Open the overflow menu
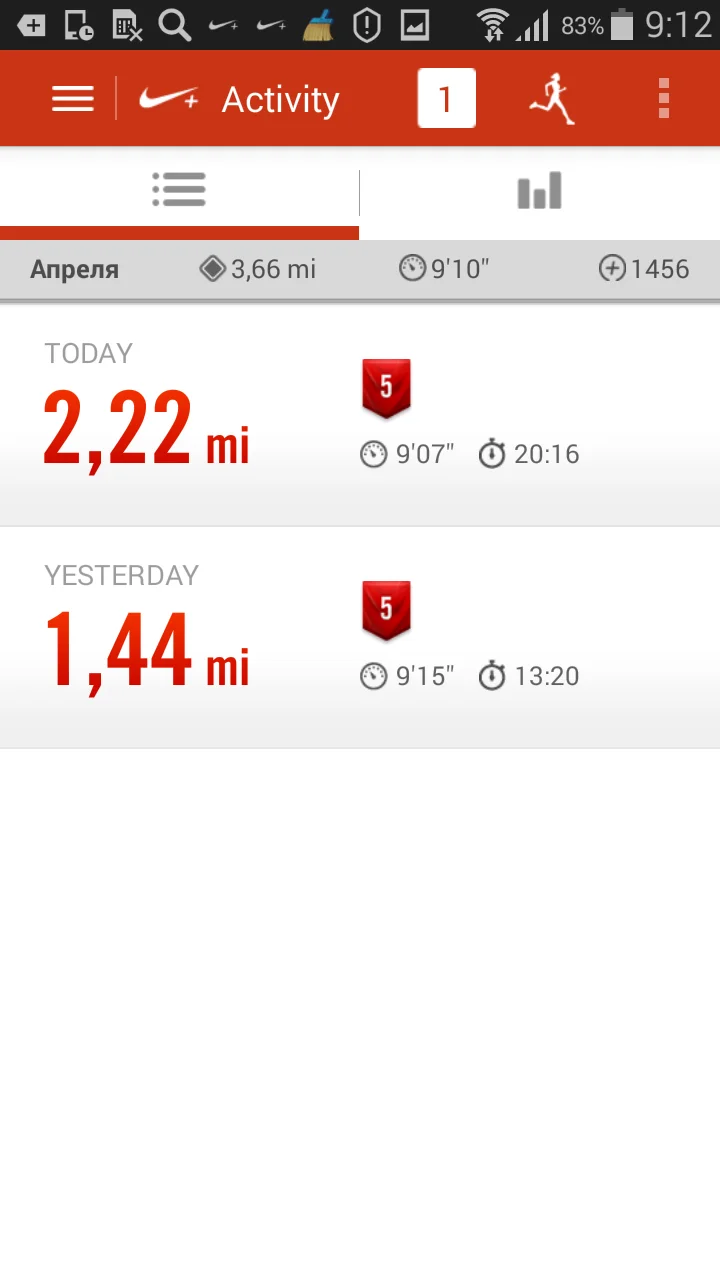The image size is (720, 1280). pos(663,99)
